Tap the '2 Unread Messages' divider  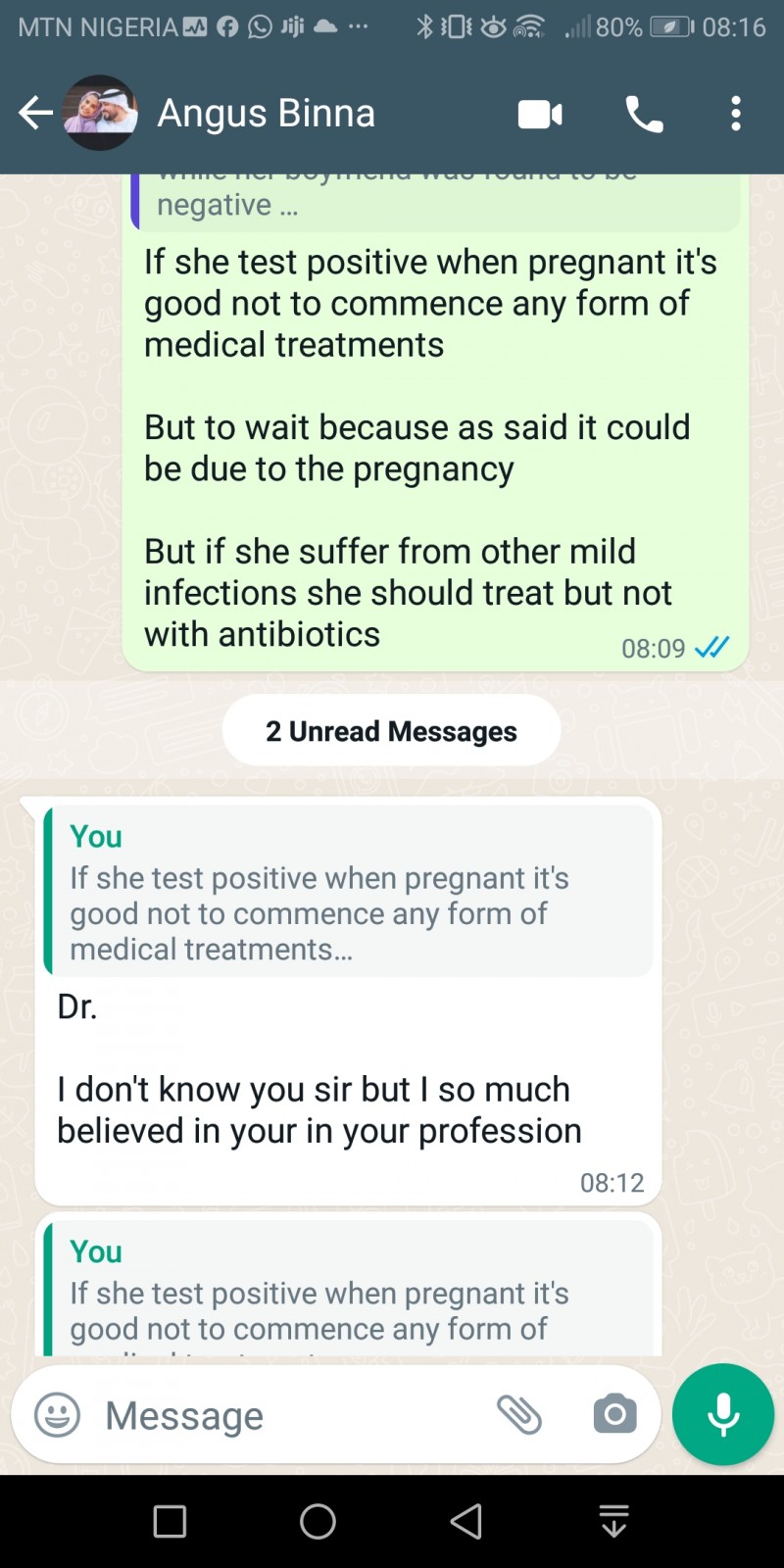point(391,730)
